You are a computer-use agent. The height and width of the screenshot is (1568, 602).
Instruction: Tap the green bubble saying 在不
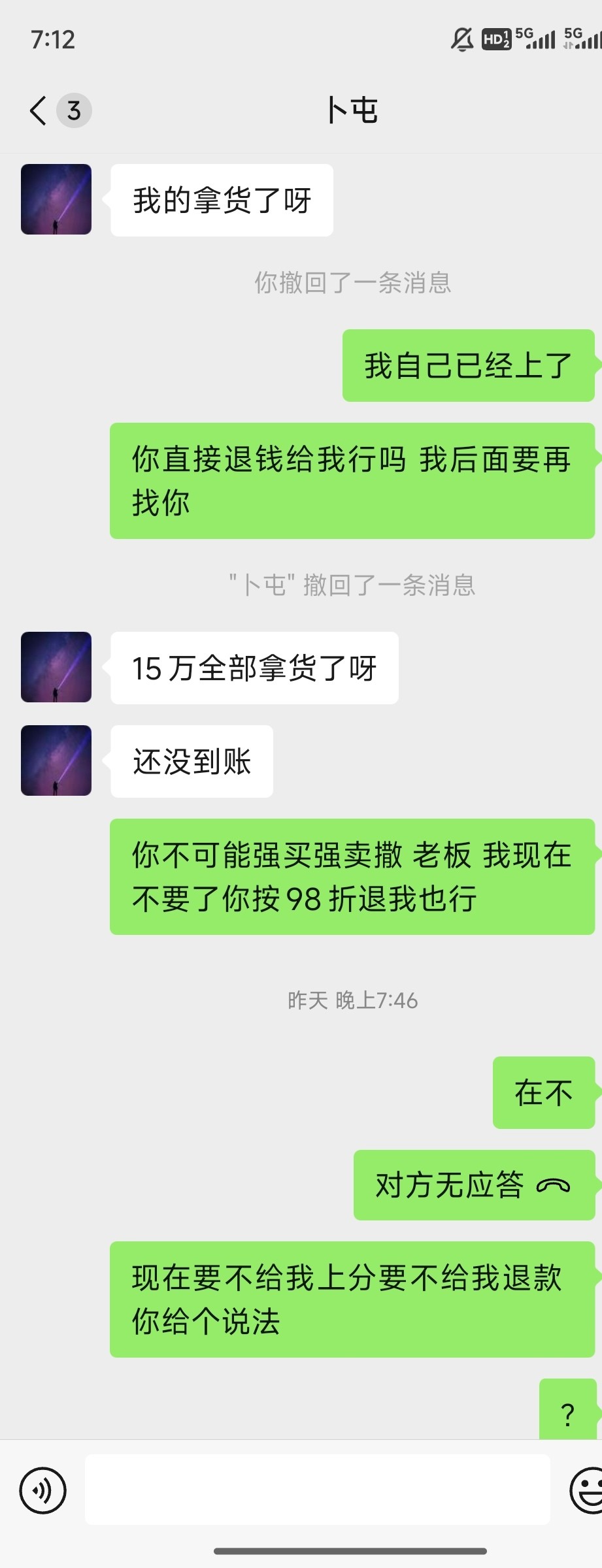[543, 1092]
